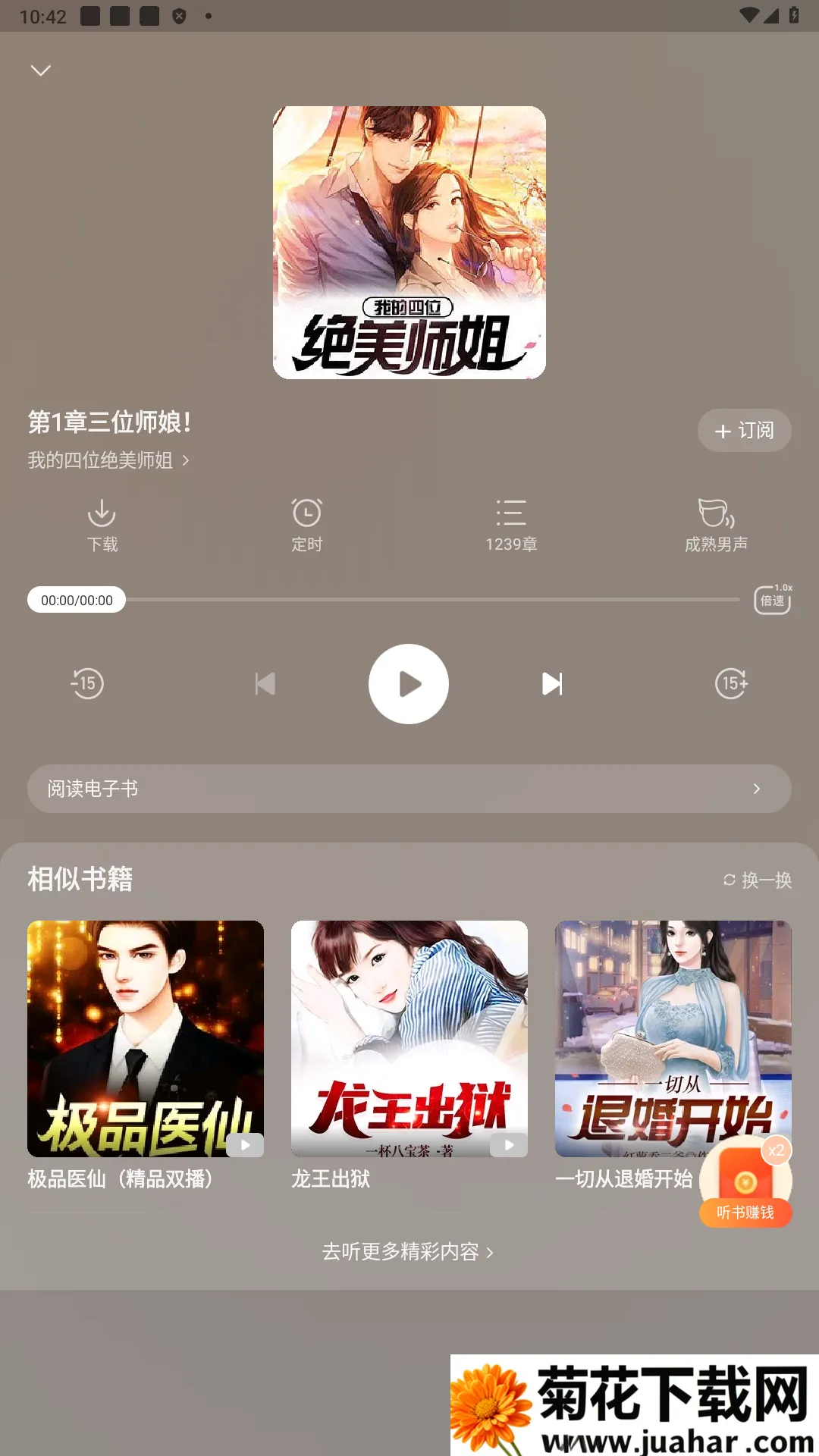
Task: Skip forward 15 seconds with the +15 icon
Action: click(730, 683)
